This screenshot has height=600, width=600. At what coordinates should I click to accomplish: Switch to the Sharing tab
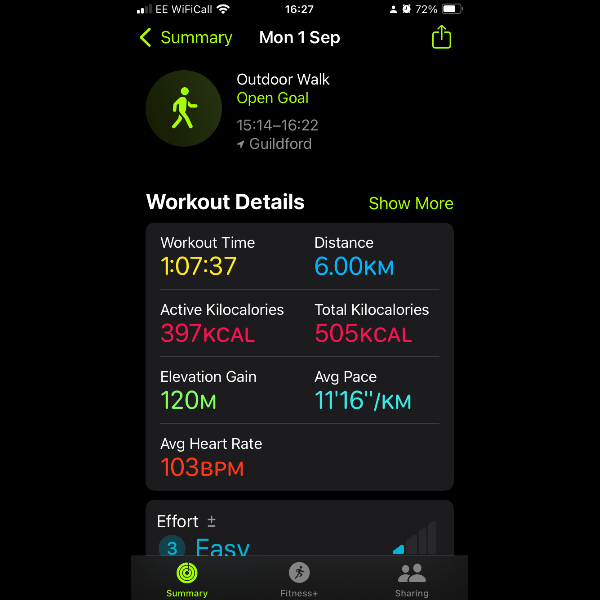(x=411, y=578)
